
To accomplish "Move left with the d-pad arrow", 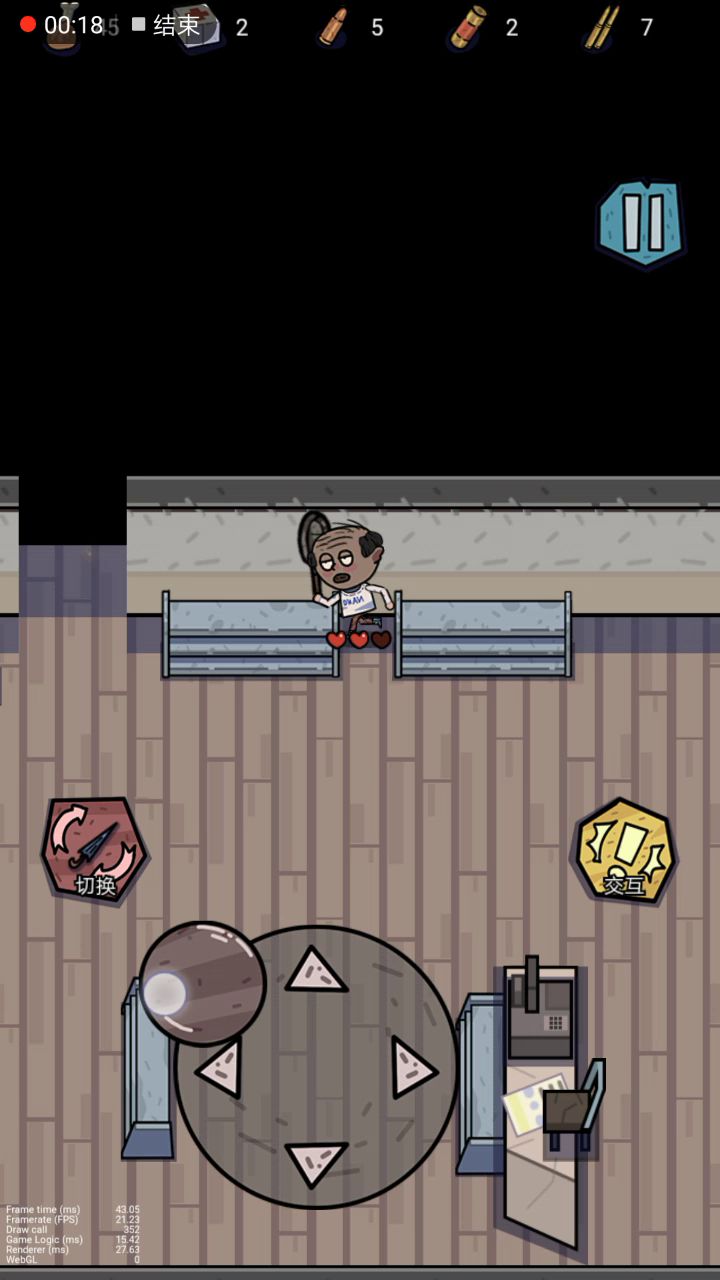I will (x=221, y=1068).
